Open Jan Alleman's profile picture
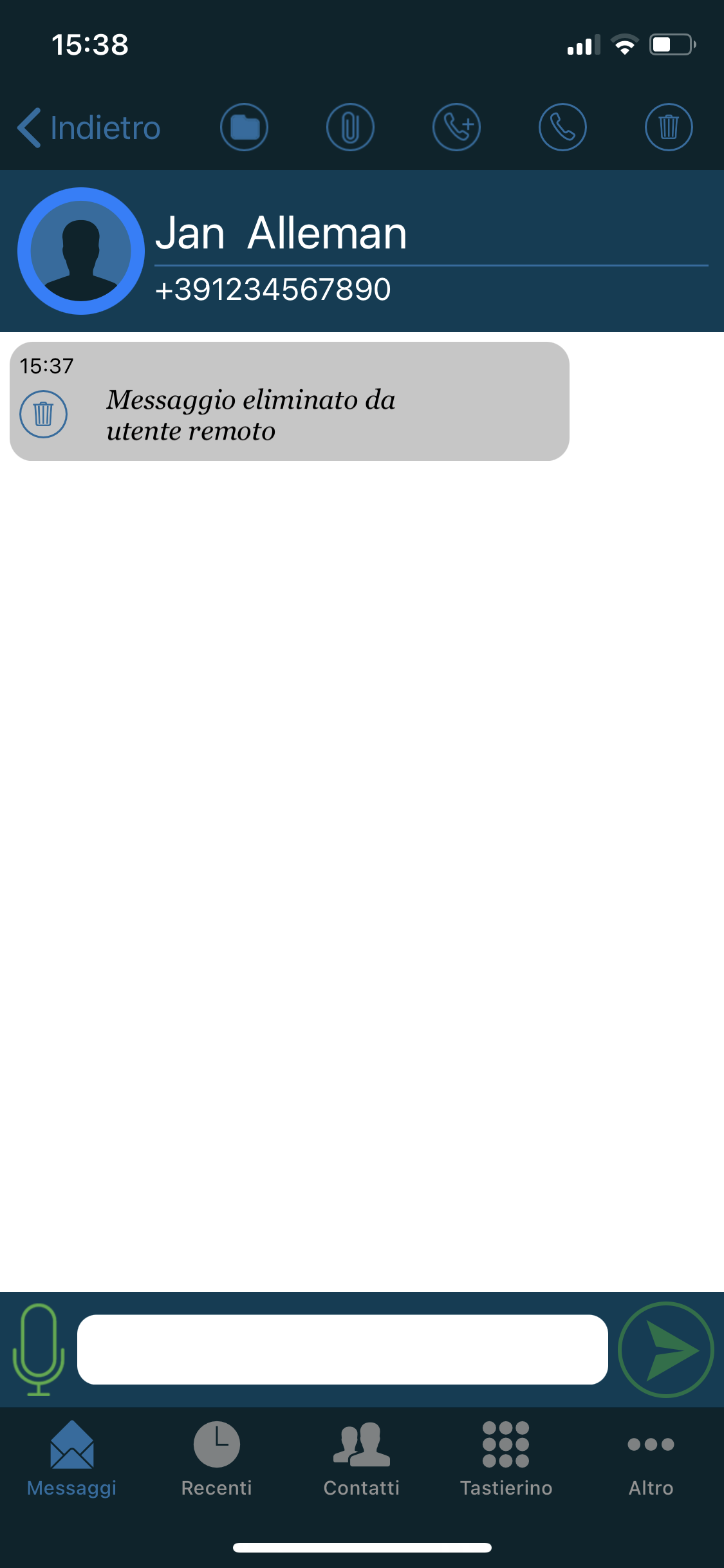This screenshot has height=1568, width=724. click(x=81, y=251)
